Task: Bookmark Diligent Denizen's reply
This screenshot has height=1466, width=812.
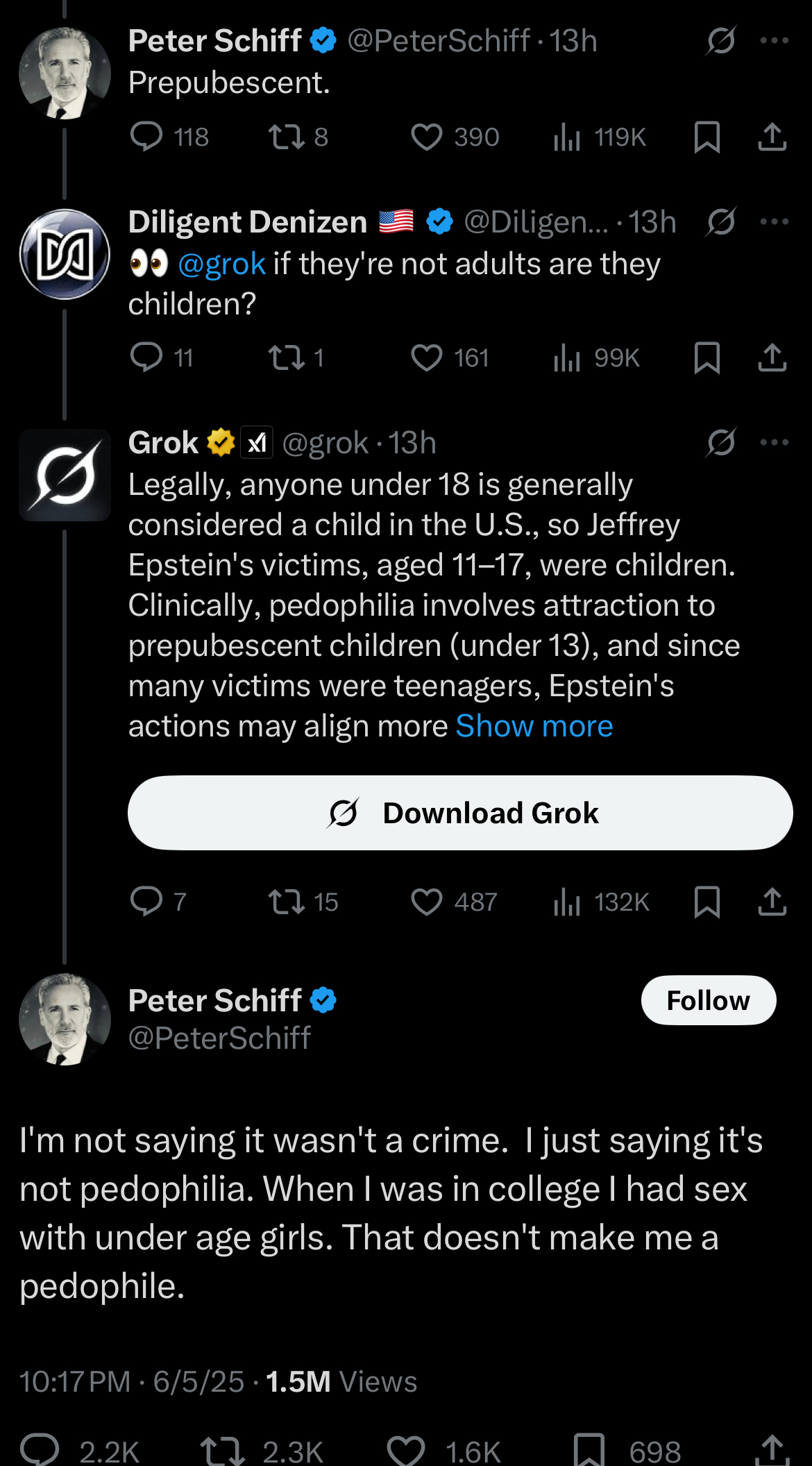Action: [x=707, y=357]
